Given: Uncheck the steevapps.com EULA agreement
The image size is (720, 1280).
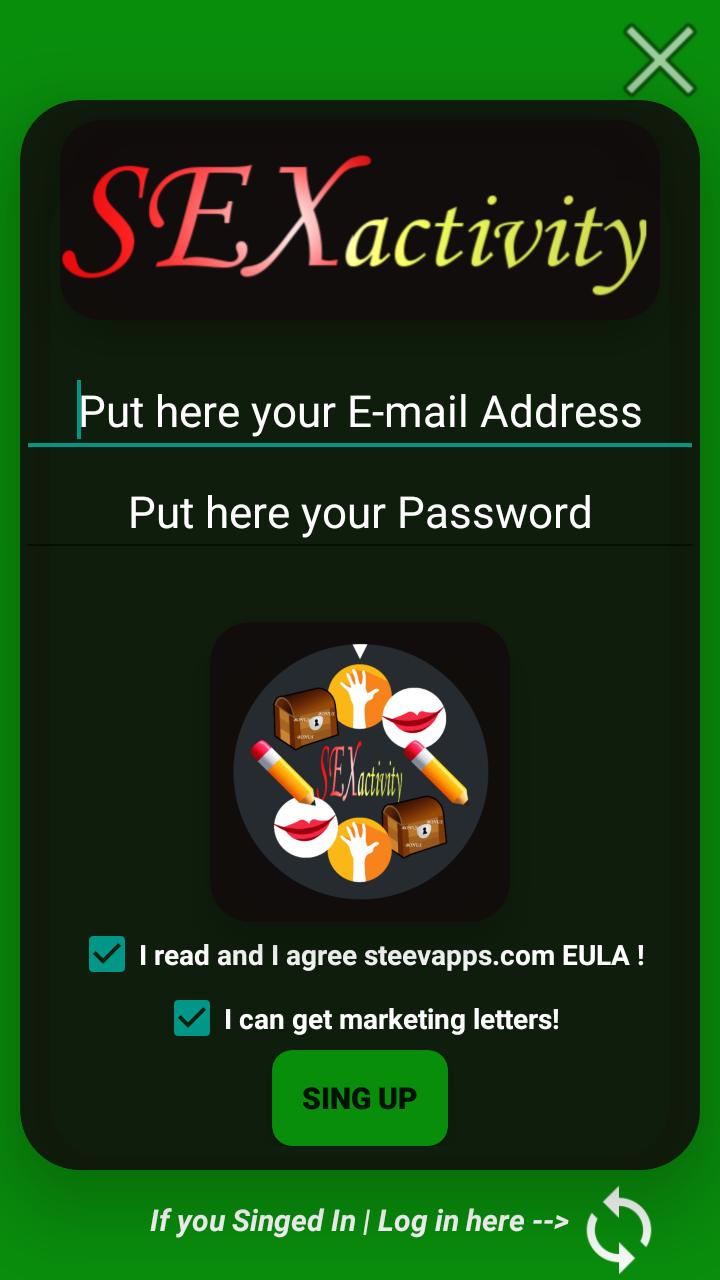Looking at the screenshot, I should (107, 955).
